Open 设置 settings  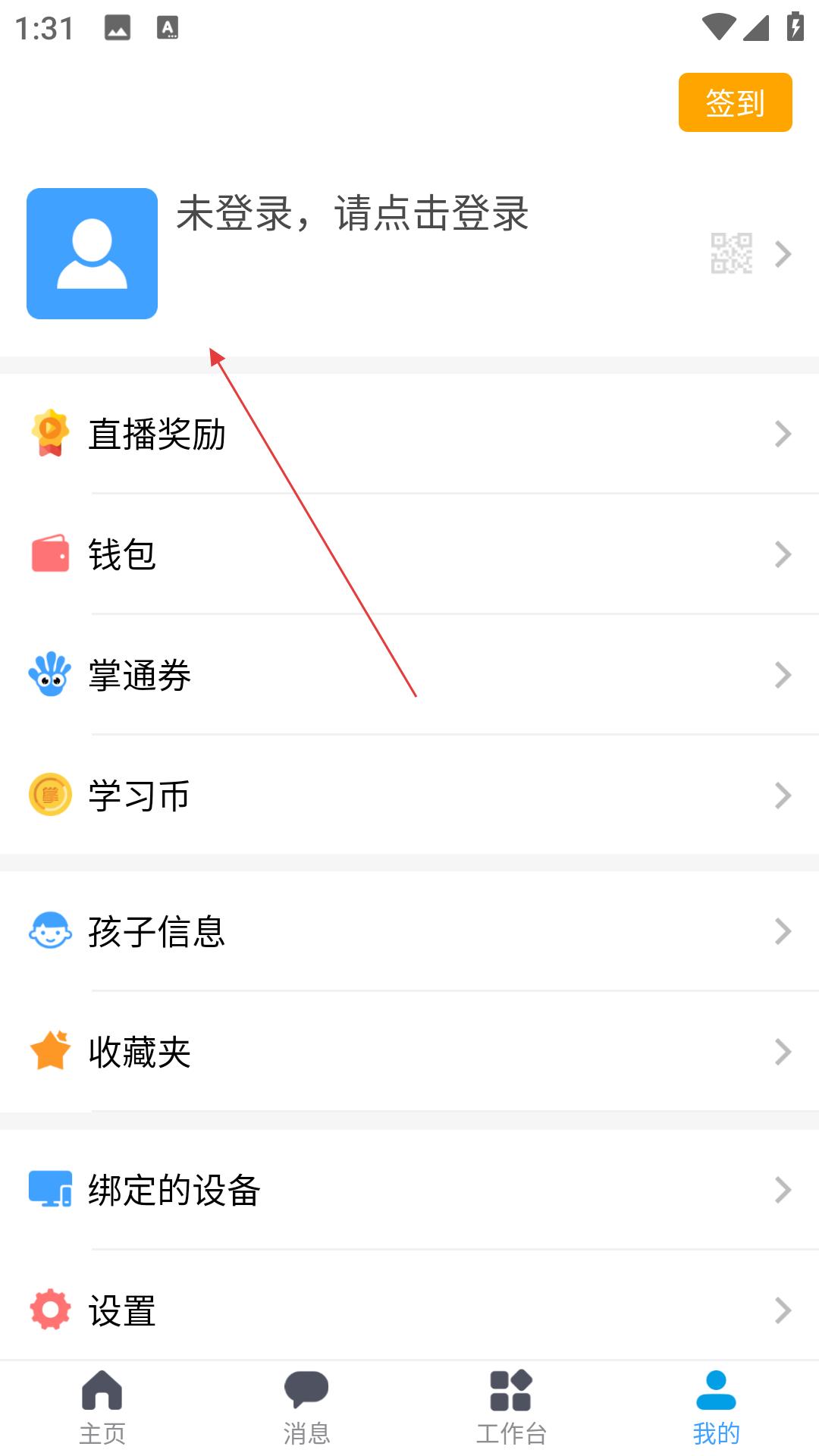tap(409, 1310)
